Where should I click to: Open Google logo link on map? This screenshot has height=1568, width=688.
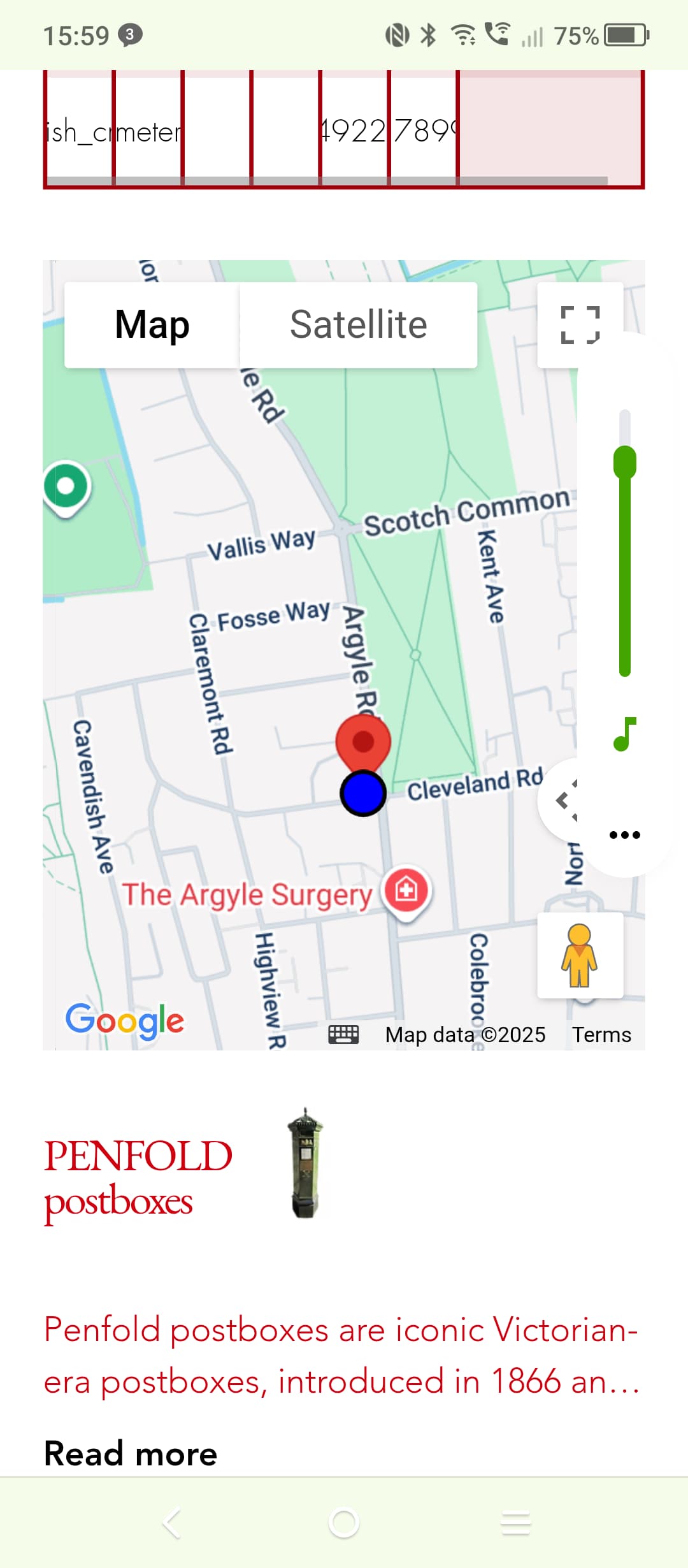125,1021
